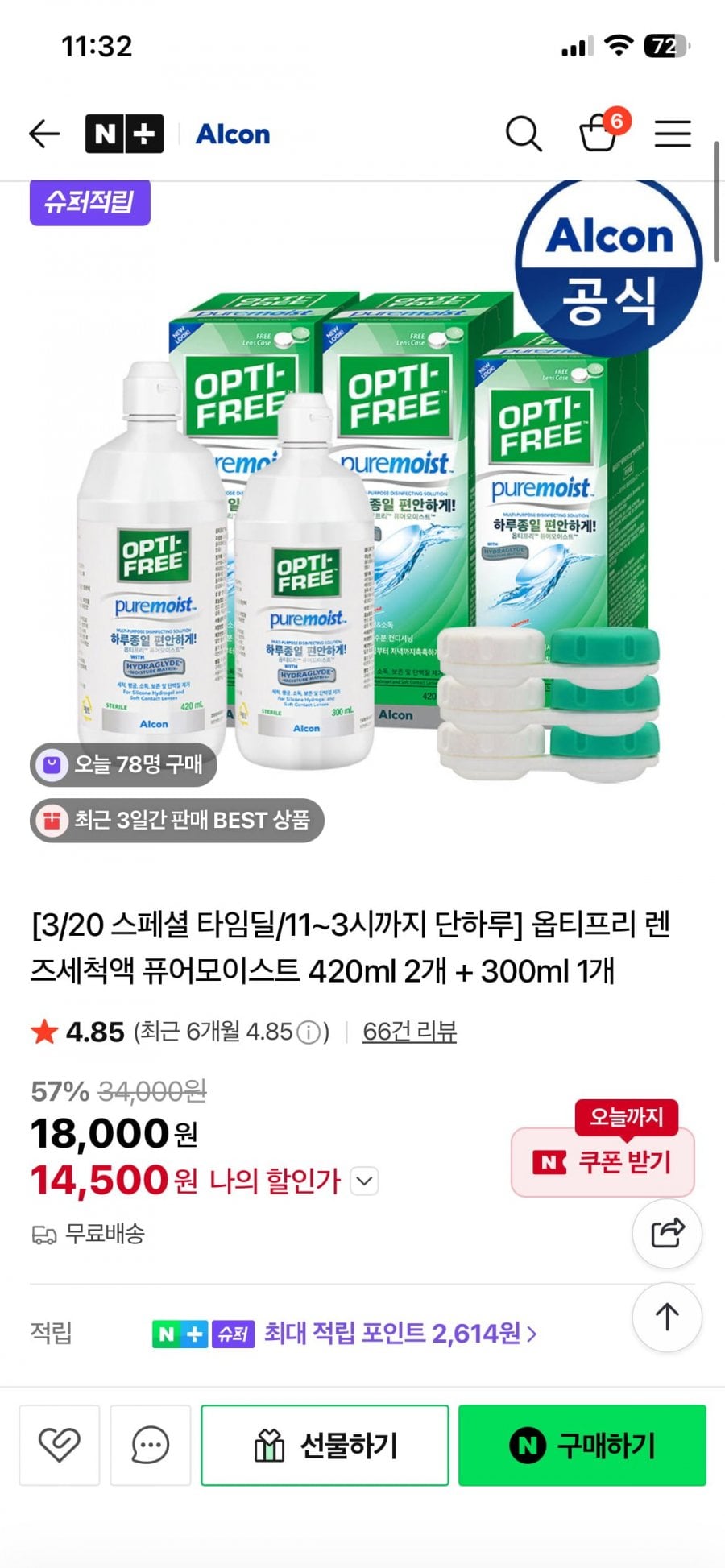Share this product
The image size is (725, 1568).
667,1233
